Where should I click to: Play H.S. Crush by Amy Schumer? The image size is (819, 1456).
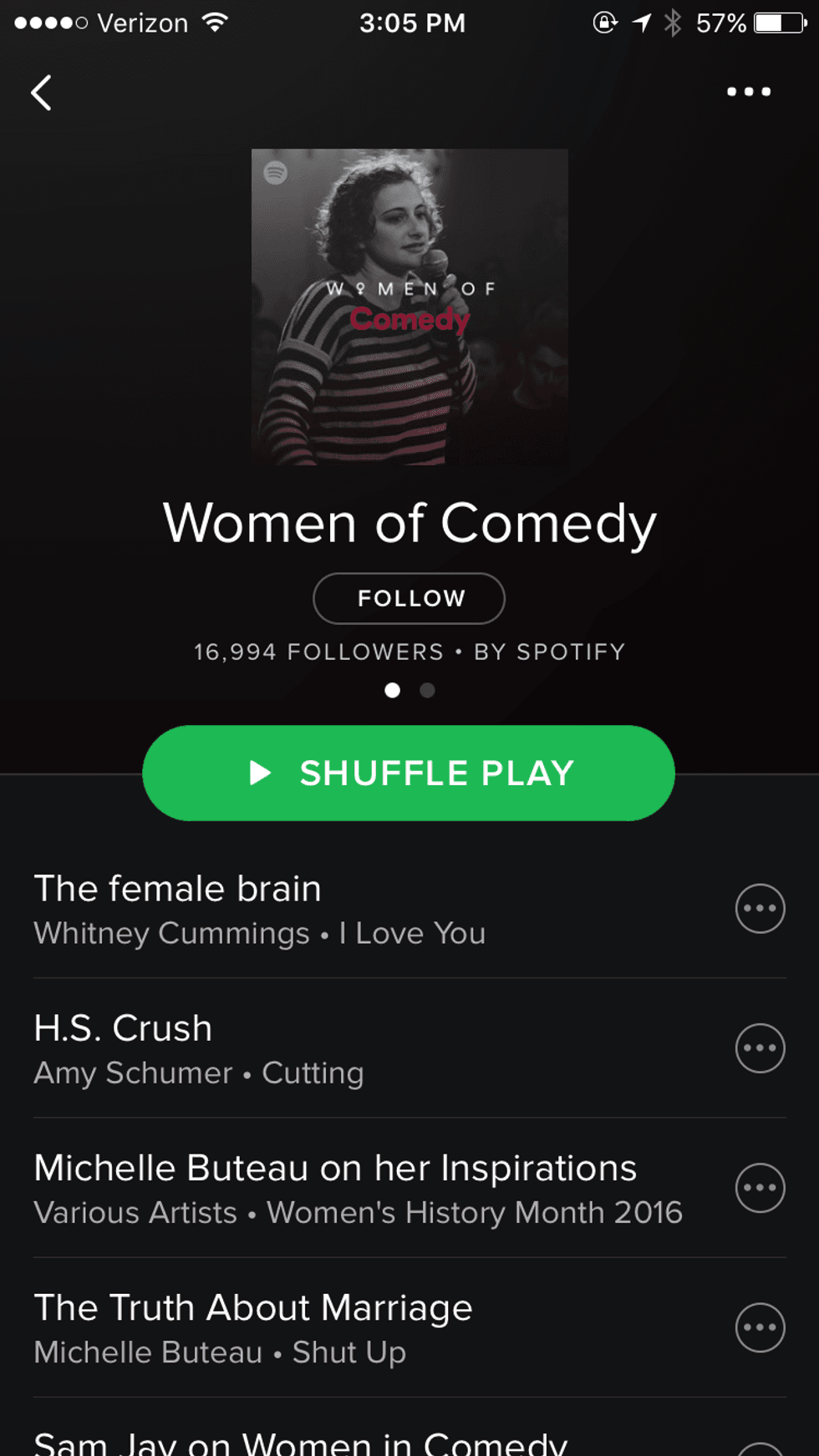pyautogui.click(x=334, y=1048)
